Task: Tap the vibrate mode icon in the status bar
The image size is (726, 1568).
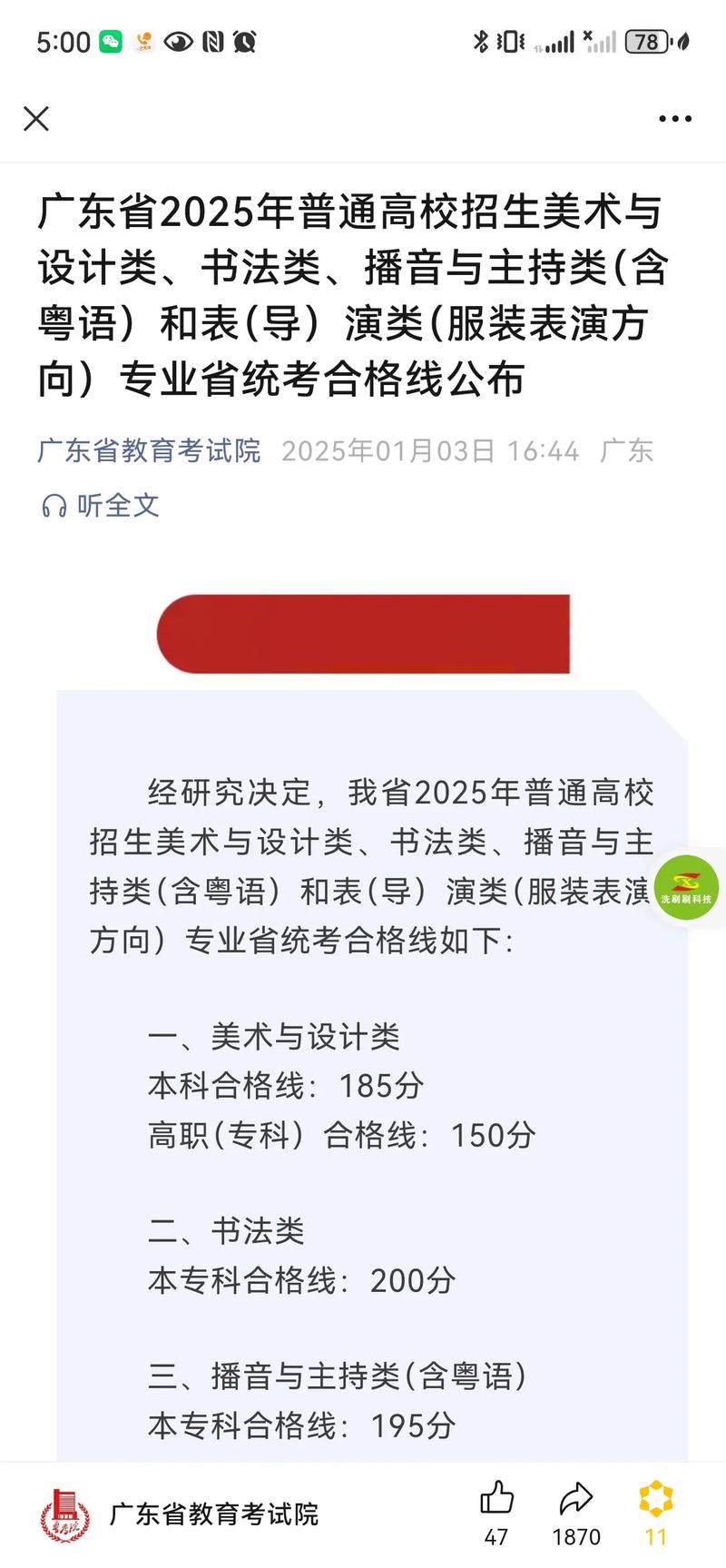Action: click(511, 41)
